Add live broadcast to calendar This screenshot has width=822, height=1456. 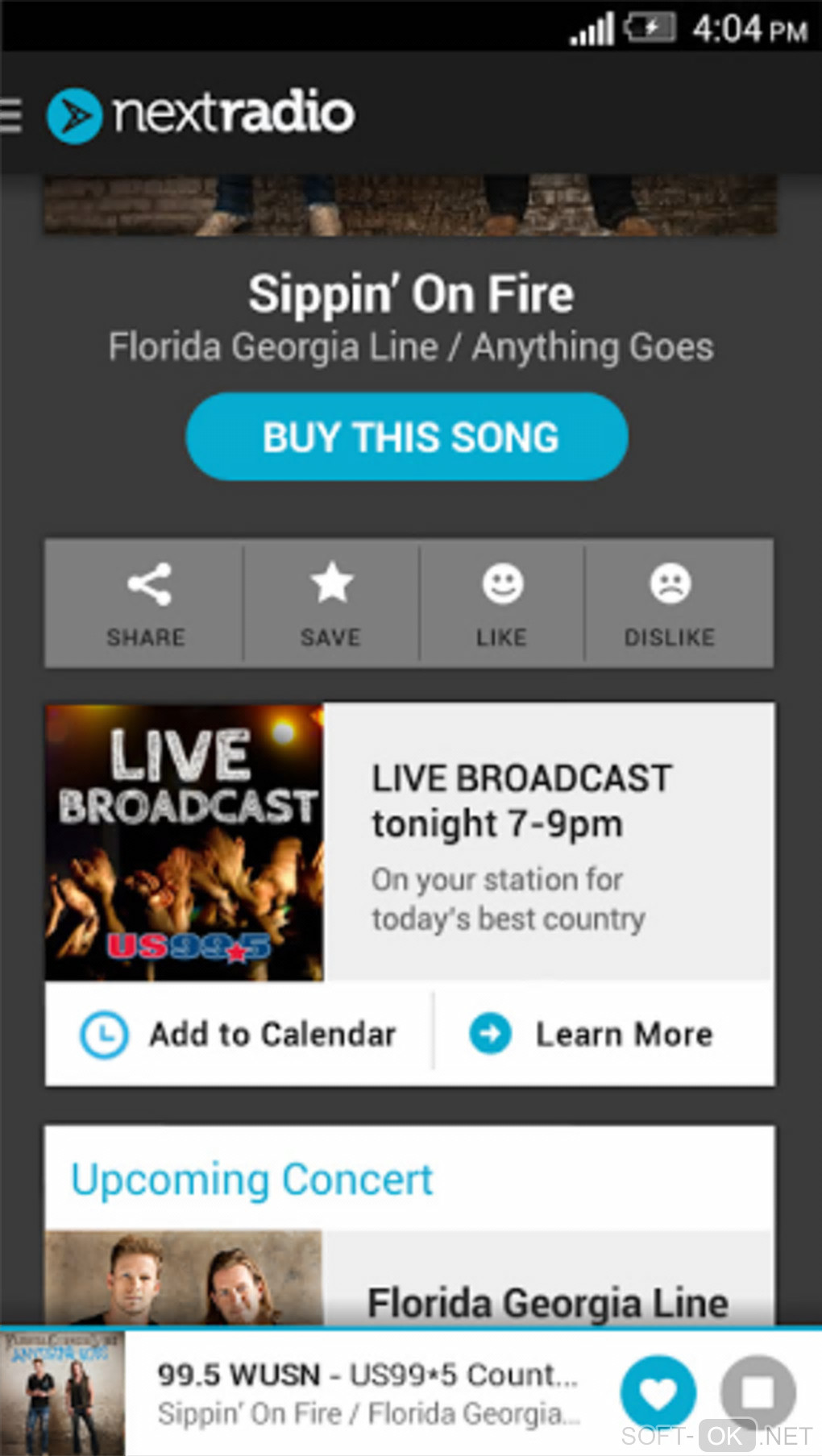(x=239, y=1034)
